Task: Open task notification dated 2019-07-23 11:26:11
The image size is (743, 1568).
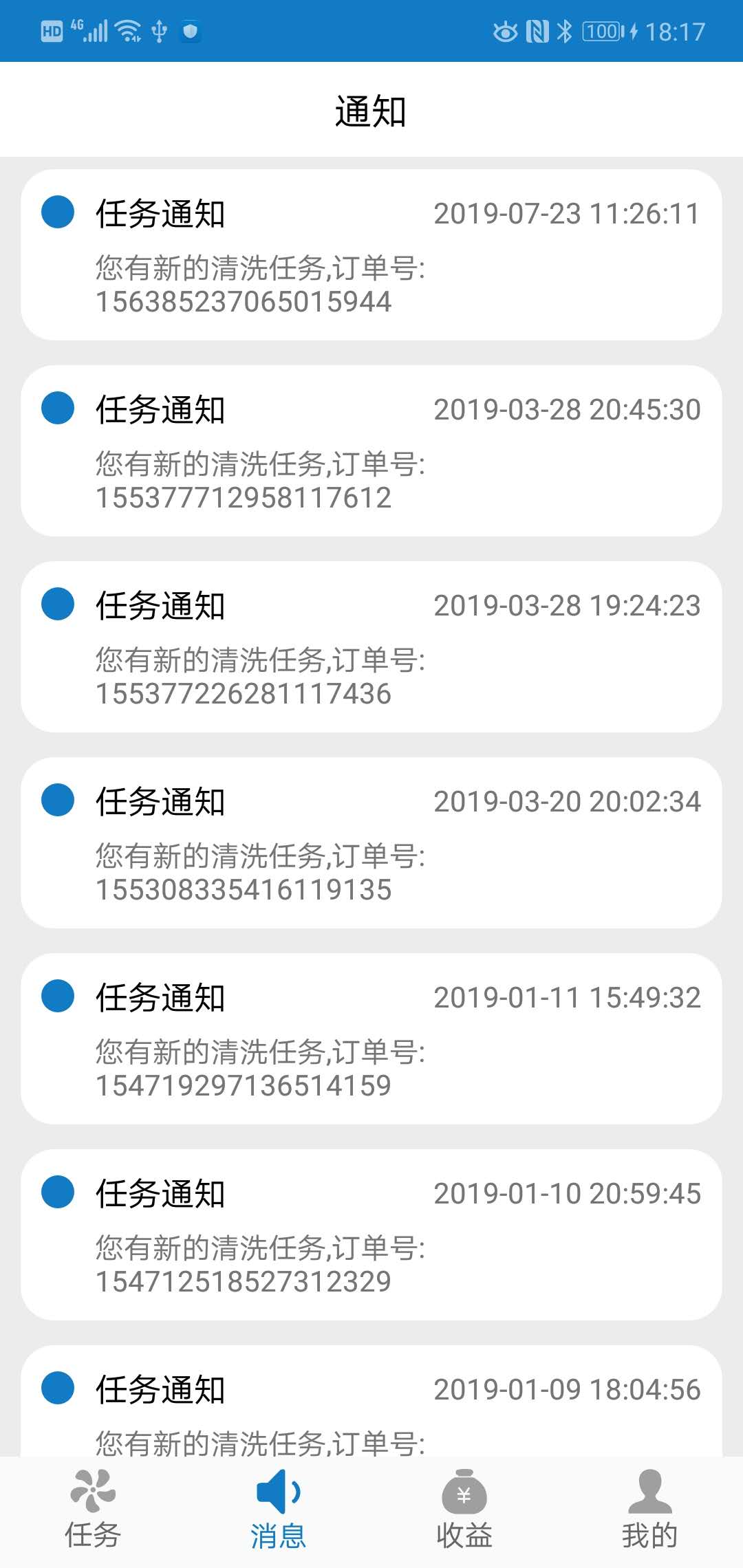Action: coord(371,255)
